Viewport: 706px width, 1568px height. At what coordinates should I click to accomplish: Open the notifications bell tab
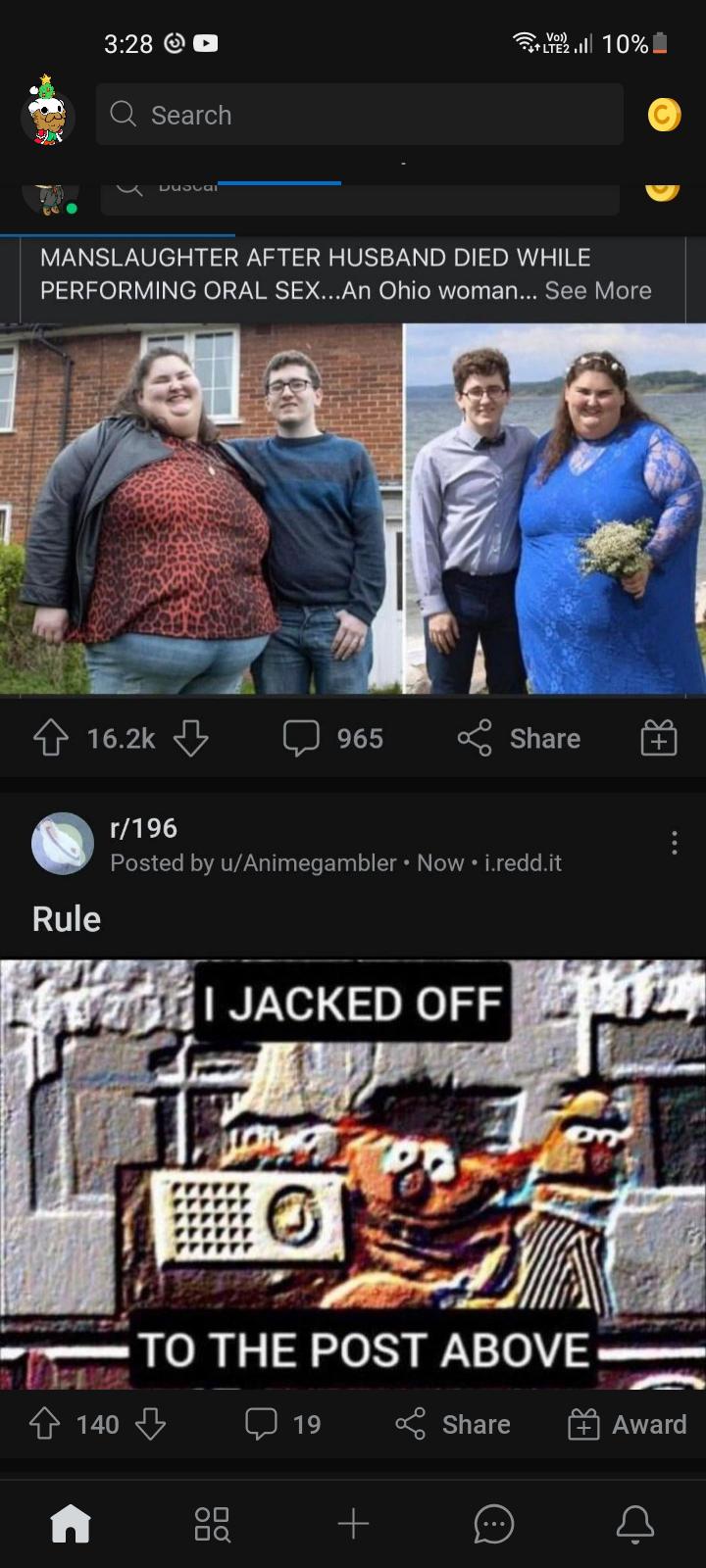634,1524
